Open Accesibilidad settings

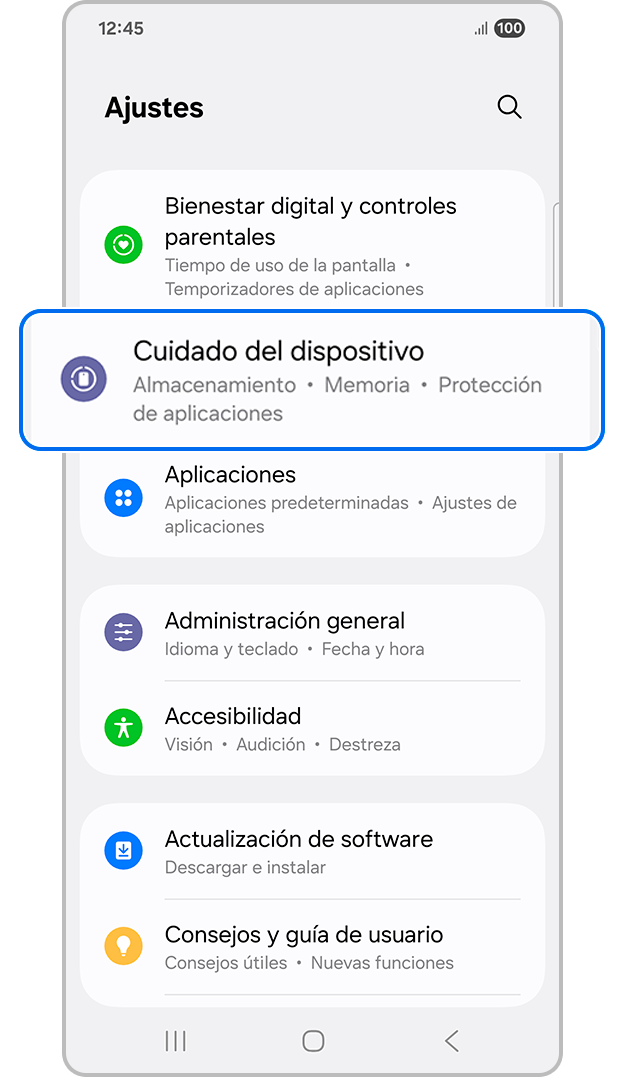click(310, 729)
